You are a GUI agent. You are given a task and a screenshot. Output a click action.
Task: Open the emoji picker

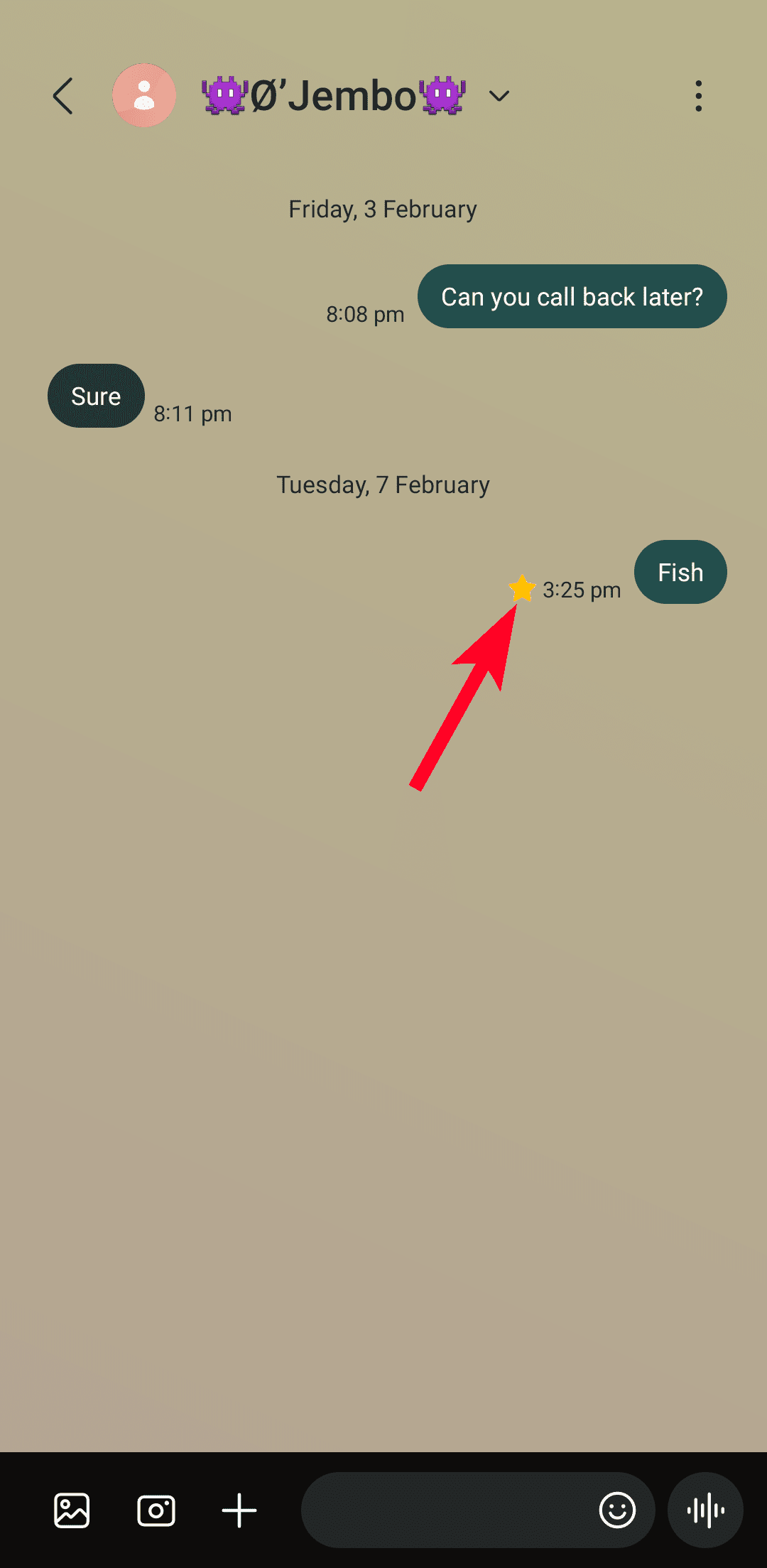coord(617,1510)
